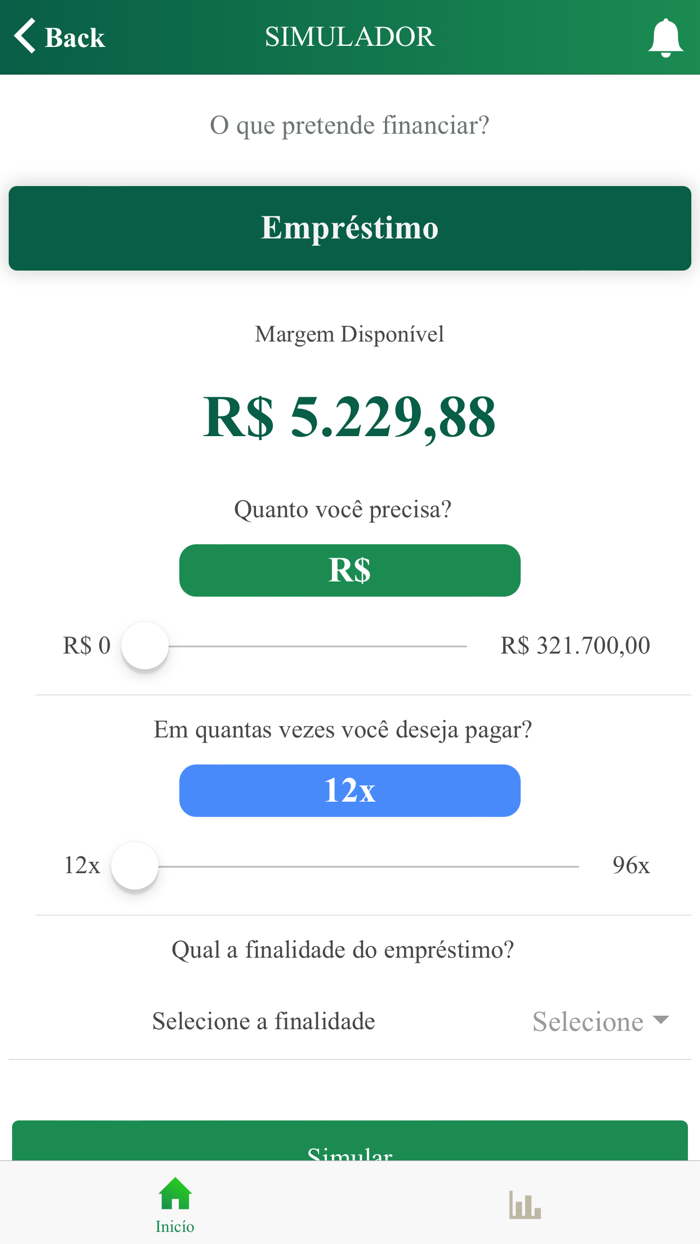This screenshot has height=1244, width=700.
Task: Tap the loan amount slider handle
Action: [x=145, y=646]
